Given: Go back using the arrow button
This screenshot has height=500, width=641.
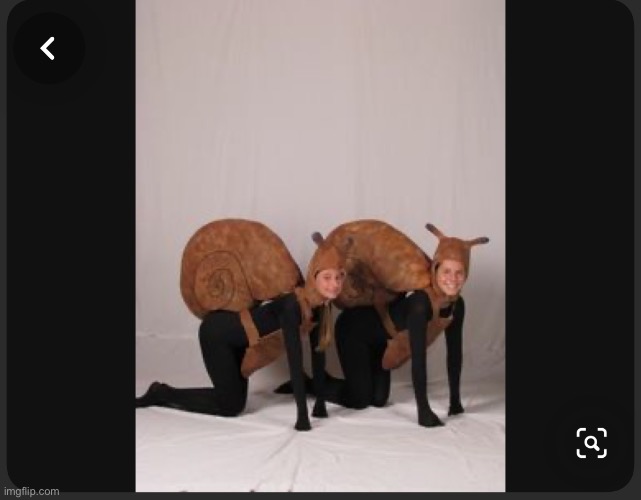Looking at the screenshot, I should [x=48, y=48].
